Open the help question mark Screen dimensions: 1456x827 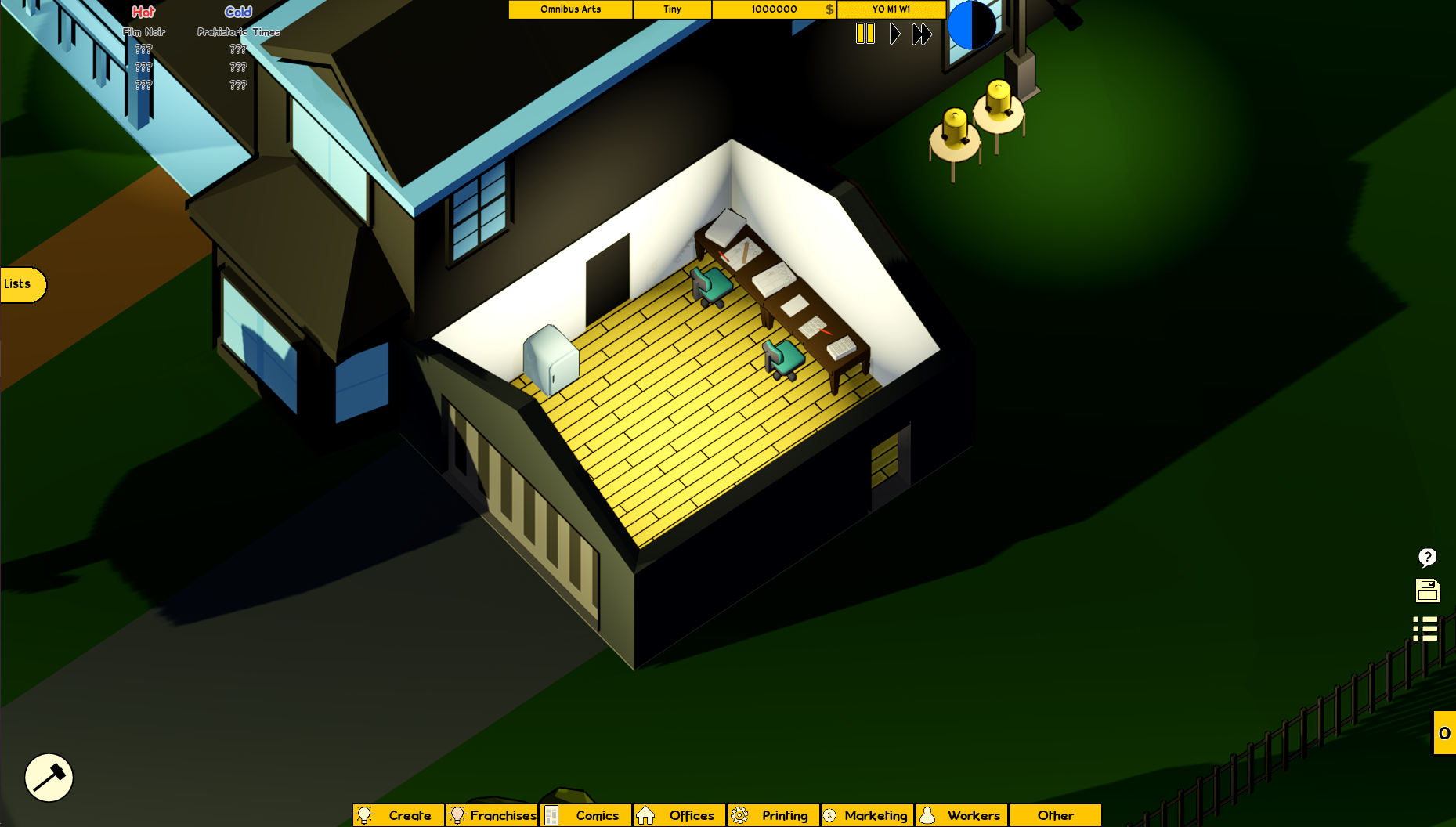tap(1427, 558)
